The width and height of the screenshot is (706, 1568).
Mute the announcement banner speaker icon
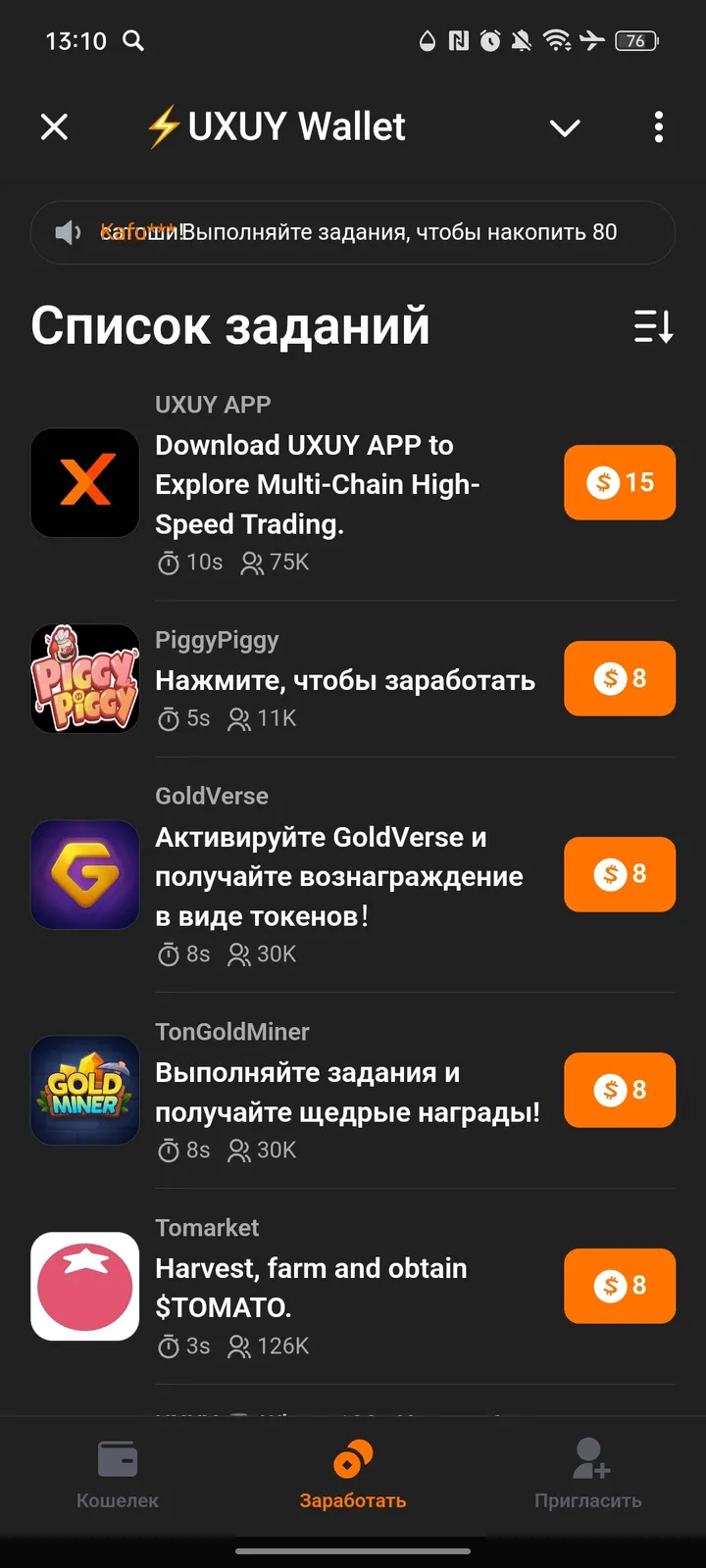[x=68, y=232]
